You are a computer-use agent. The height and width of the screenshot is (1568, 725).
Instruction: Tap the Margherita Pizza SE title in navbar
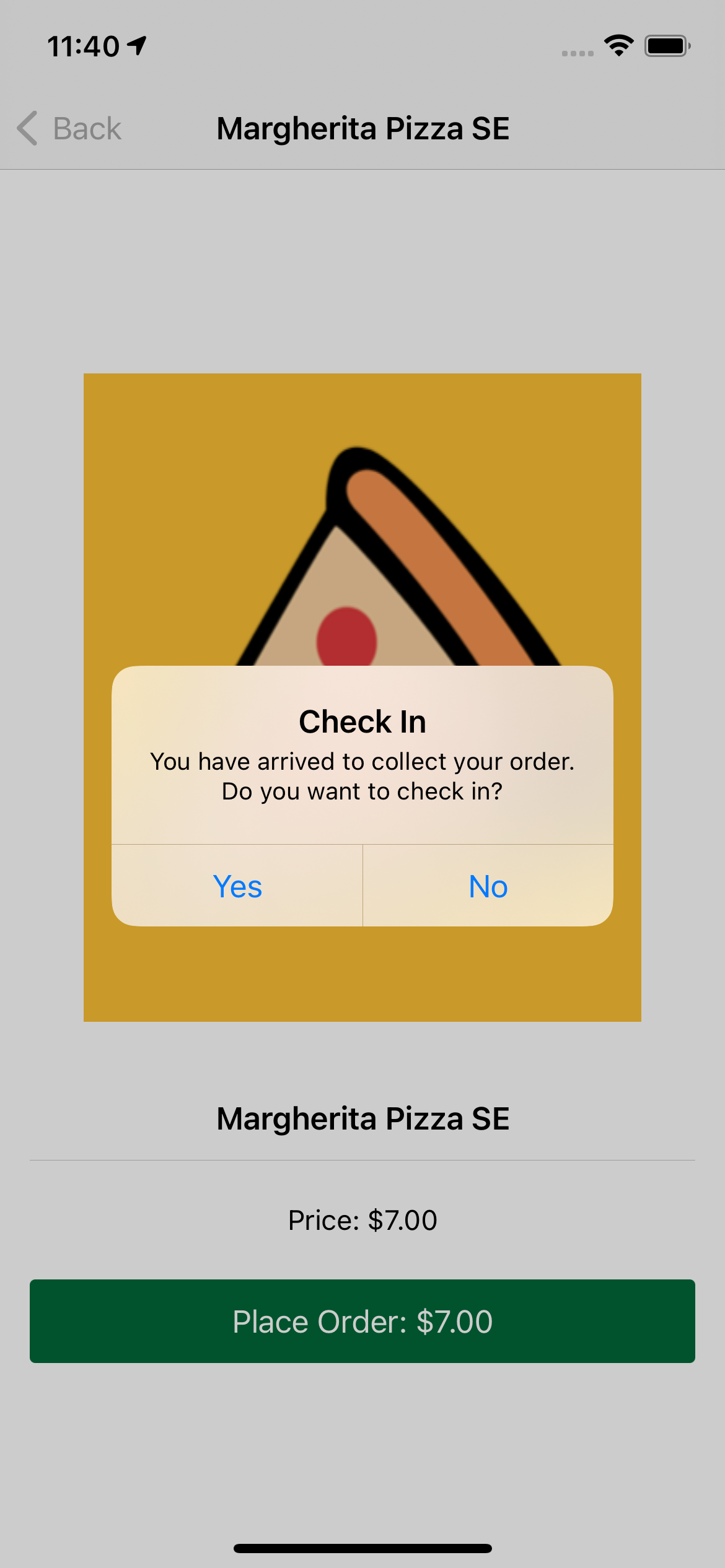coord(362,128)
